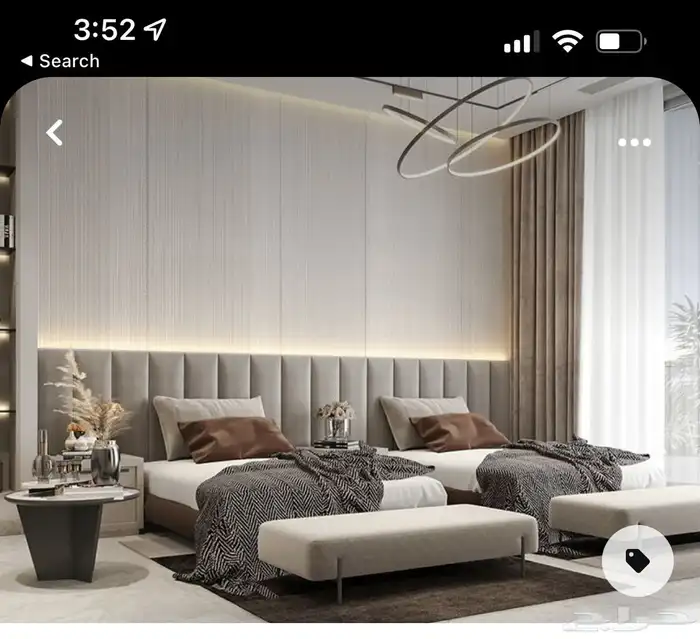This screenshot has height=639, width=700.
Task: Go back using the left arrow
Action: pyautogui.click(x=55, y=132)
